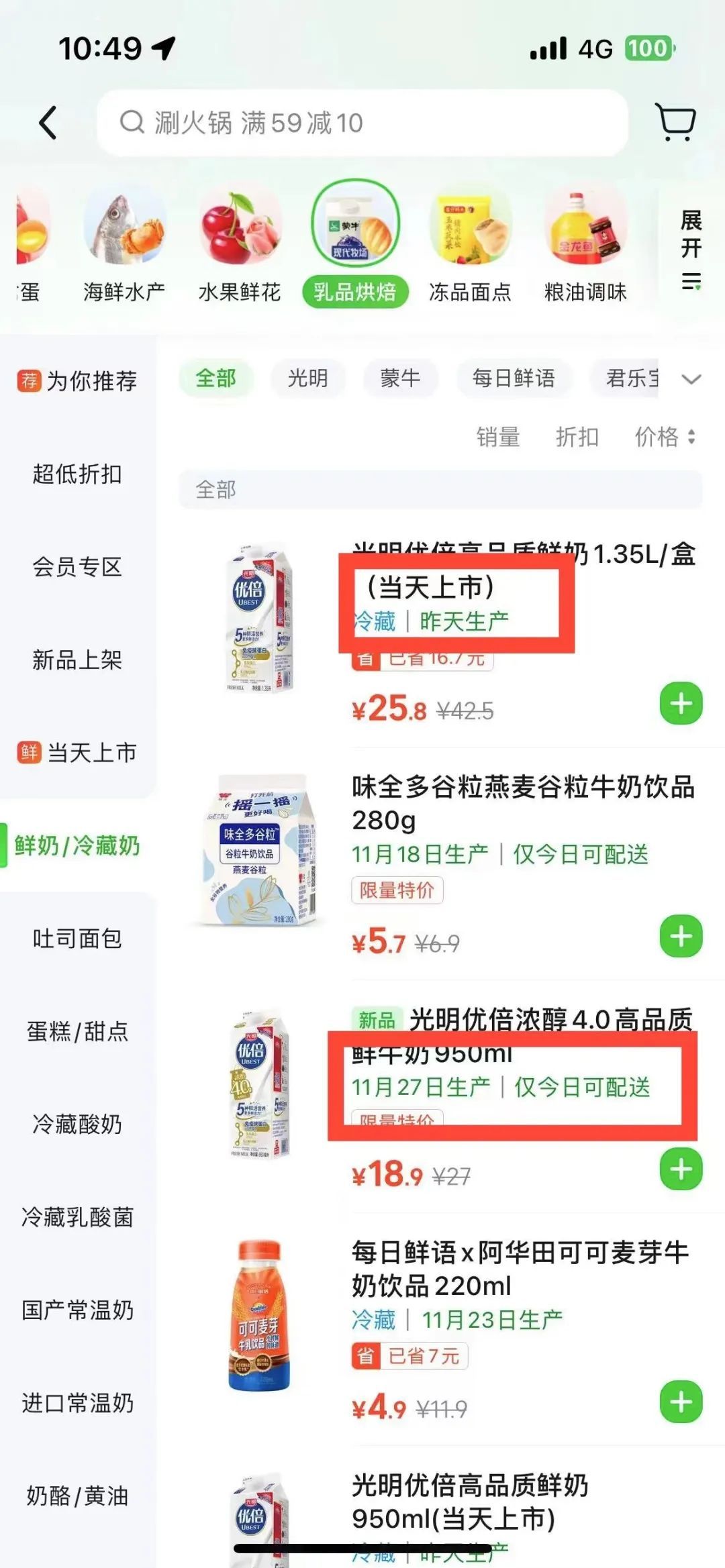Expand all categories with 展开
Screen dimensions: 725x1568
pyautogui.click(x=691, y=249)
